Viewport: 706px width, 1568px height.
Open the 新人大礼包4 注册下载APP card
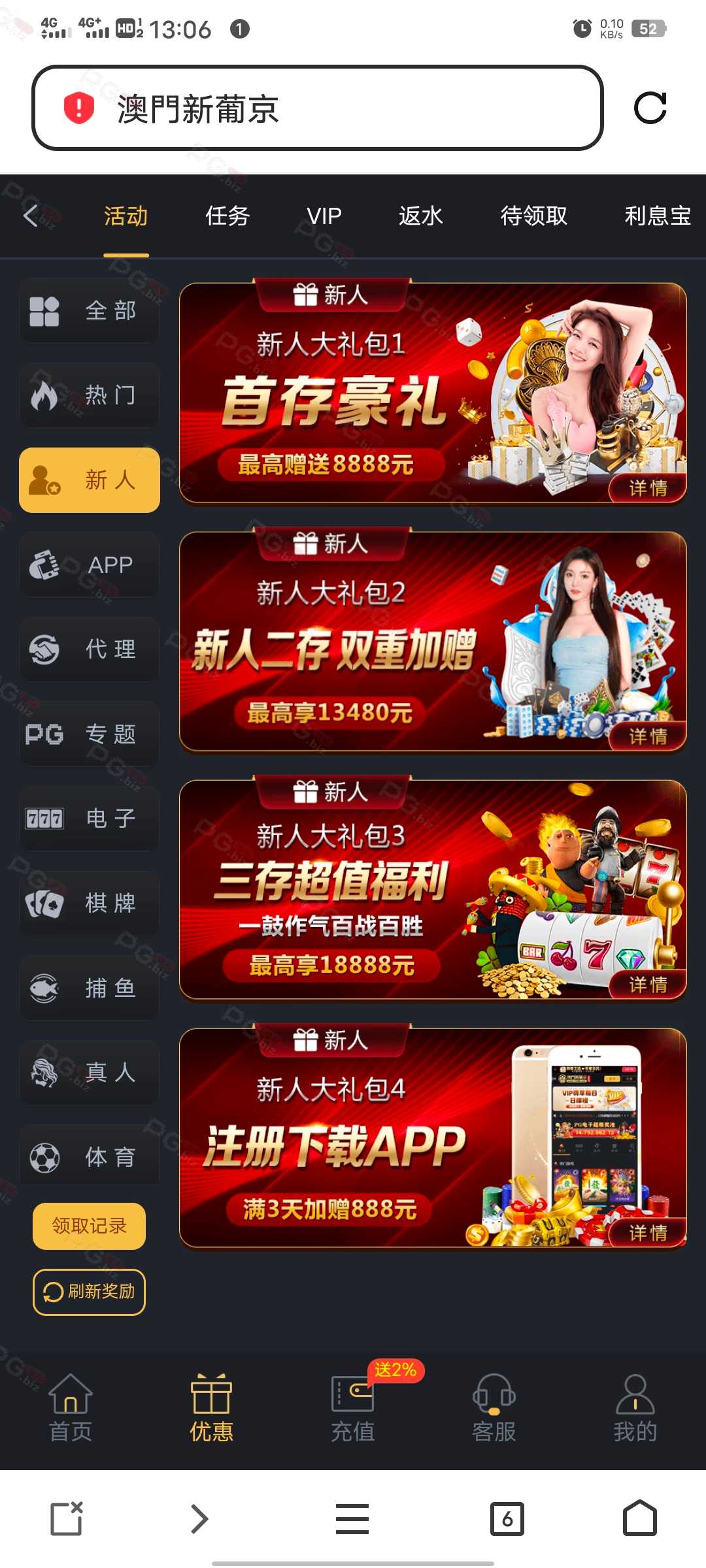433,1138
